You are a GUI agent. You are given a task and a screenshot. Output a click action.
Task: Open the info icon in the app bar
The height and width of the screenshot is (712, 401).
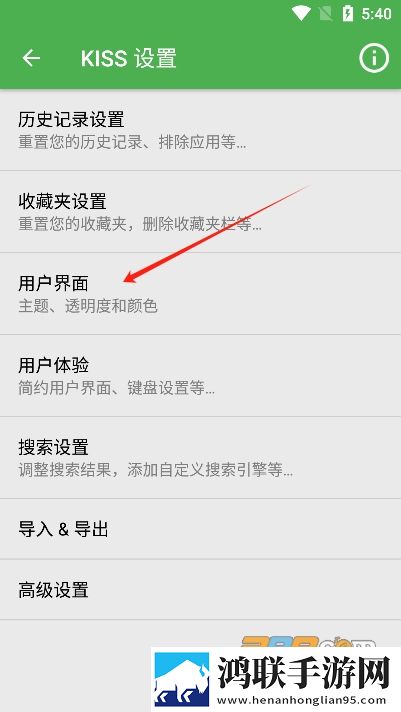point(374,58)
